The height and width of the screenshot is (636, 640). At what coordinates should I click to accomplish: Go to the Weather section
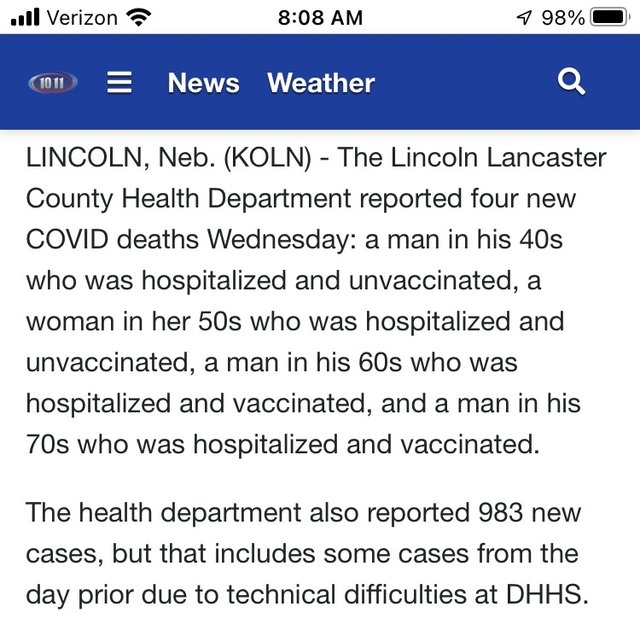320,83
